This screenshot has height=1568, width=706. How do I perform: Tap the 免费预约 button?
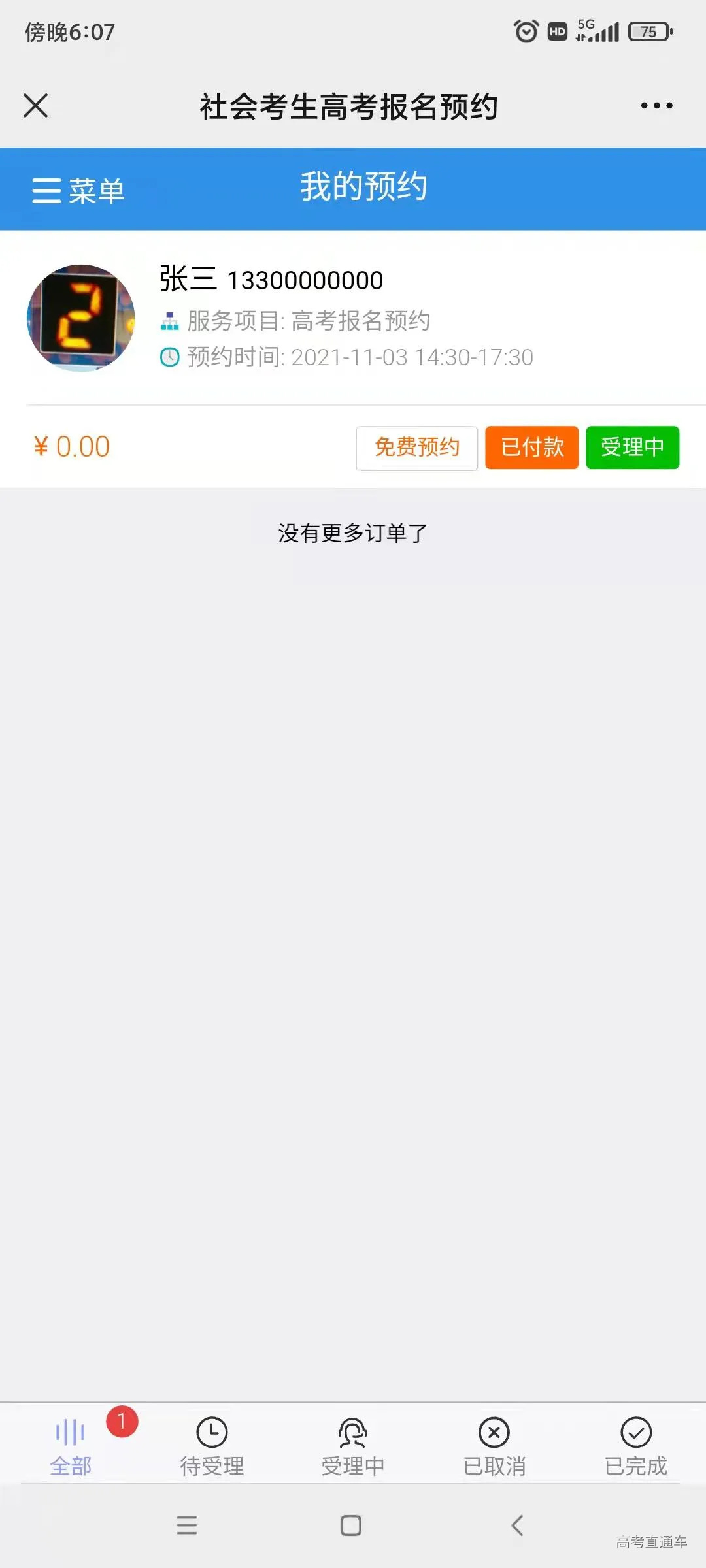pos(416,447)
